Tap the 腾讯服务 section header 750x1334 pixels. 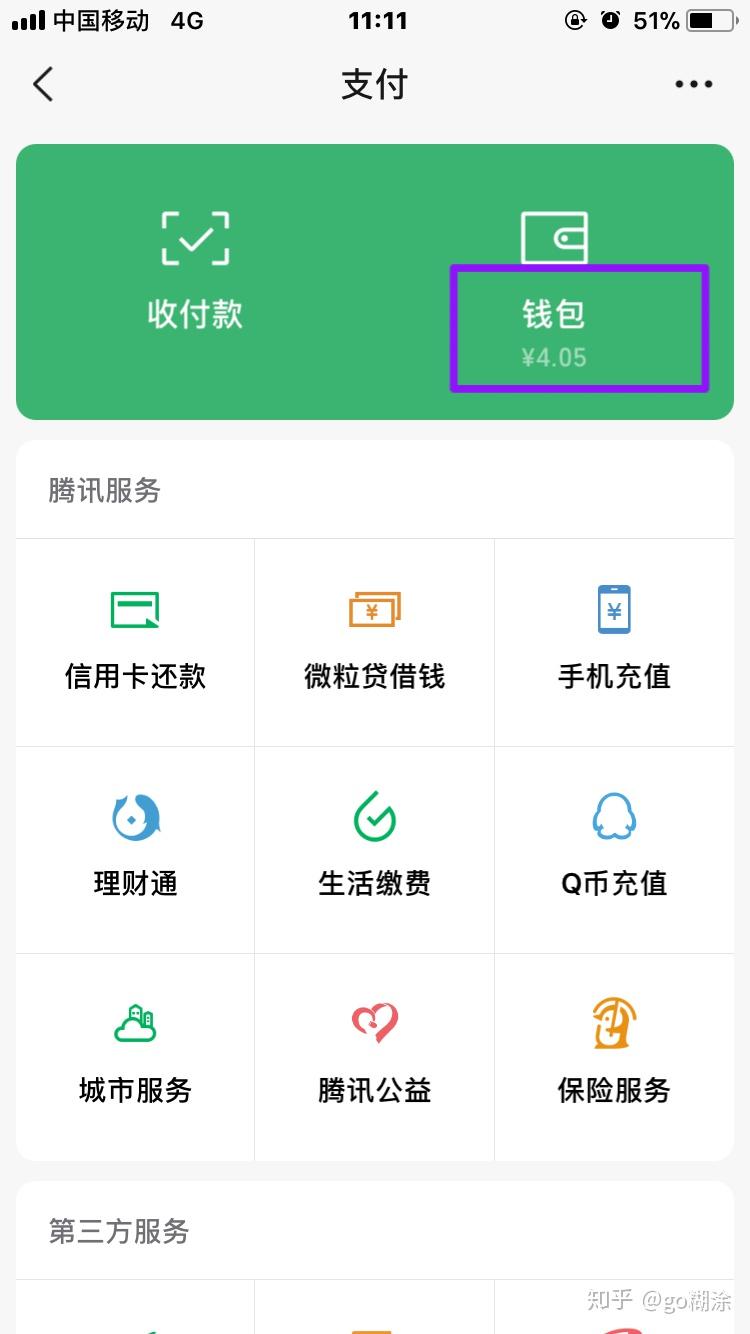click(103, 490)
